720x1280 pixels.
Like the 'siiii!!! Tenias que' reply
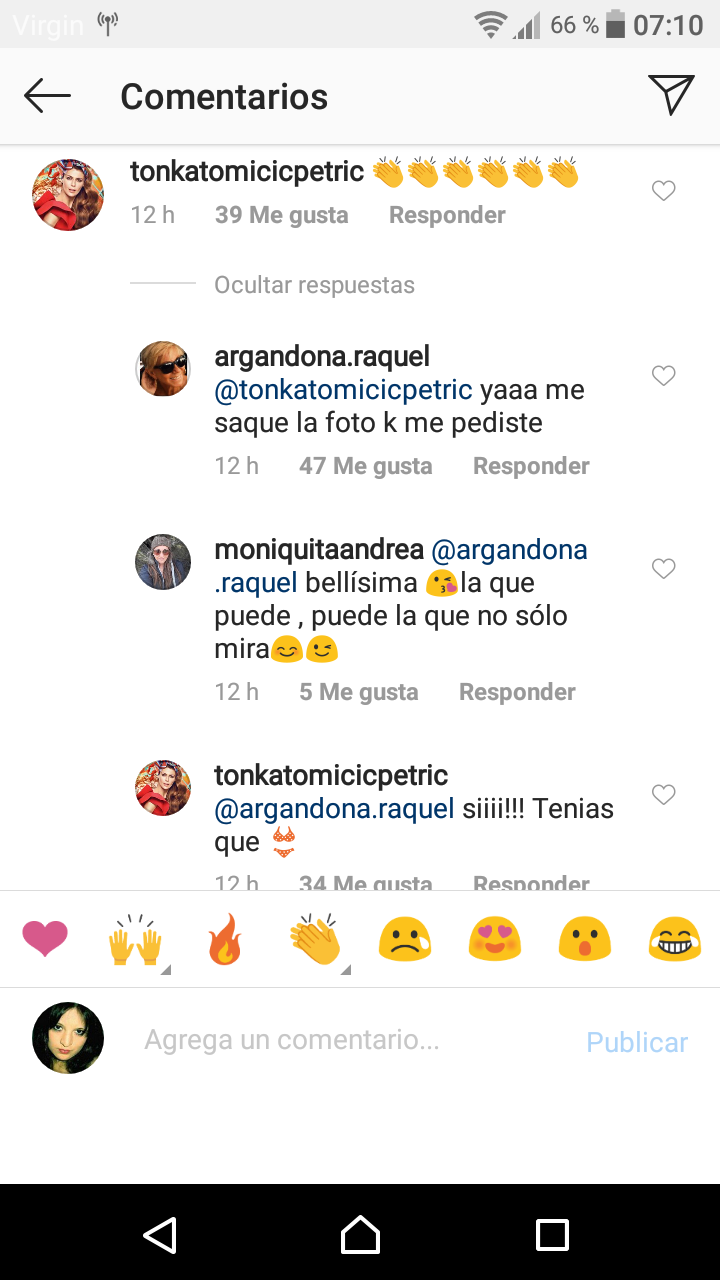pos(664,795)
